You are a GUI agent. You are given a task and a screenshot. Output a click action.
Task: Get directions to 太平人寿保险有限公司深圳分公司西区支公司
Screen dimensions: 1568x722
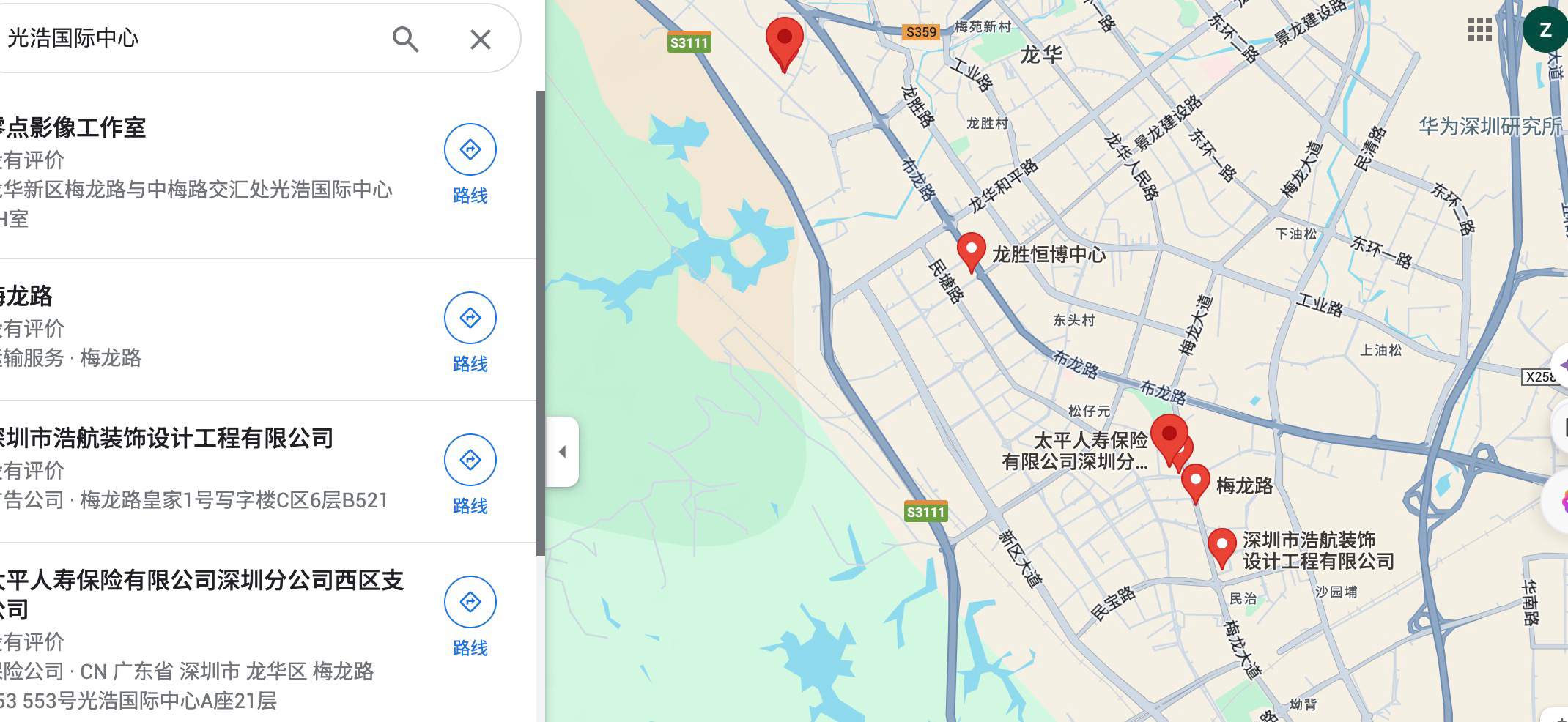click(x=470, y=602)
